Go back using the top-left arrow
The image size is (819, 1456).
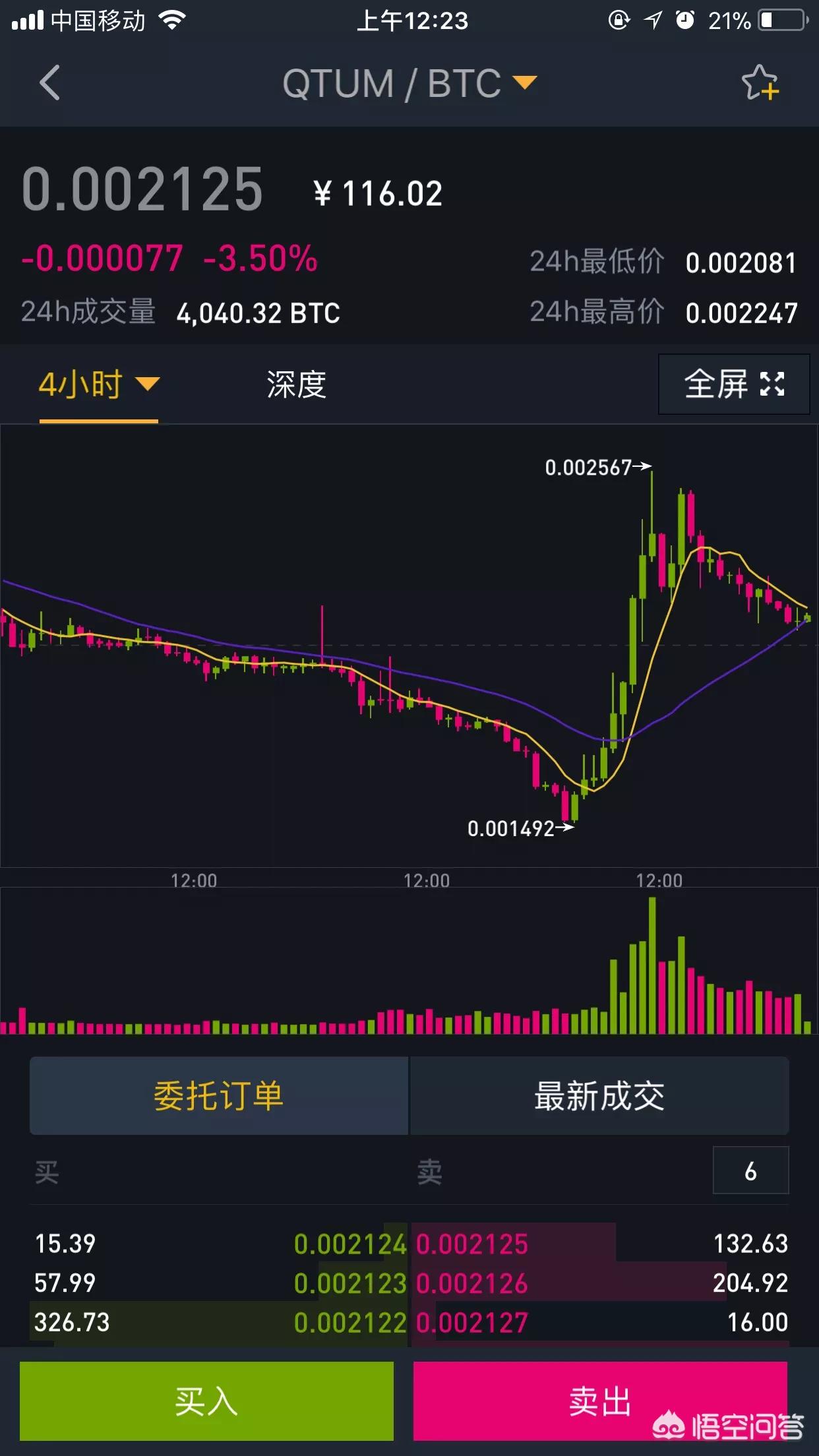50,83
